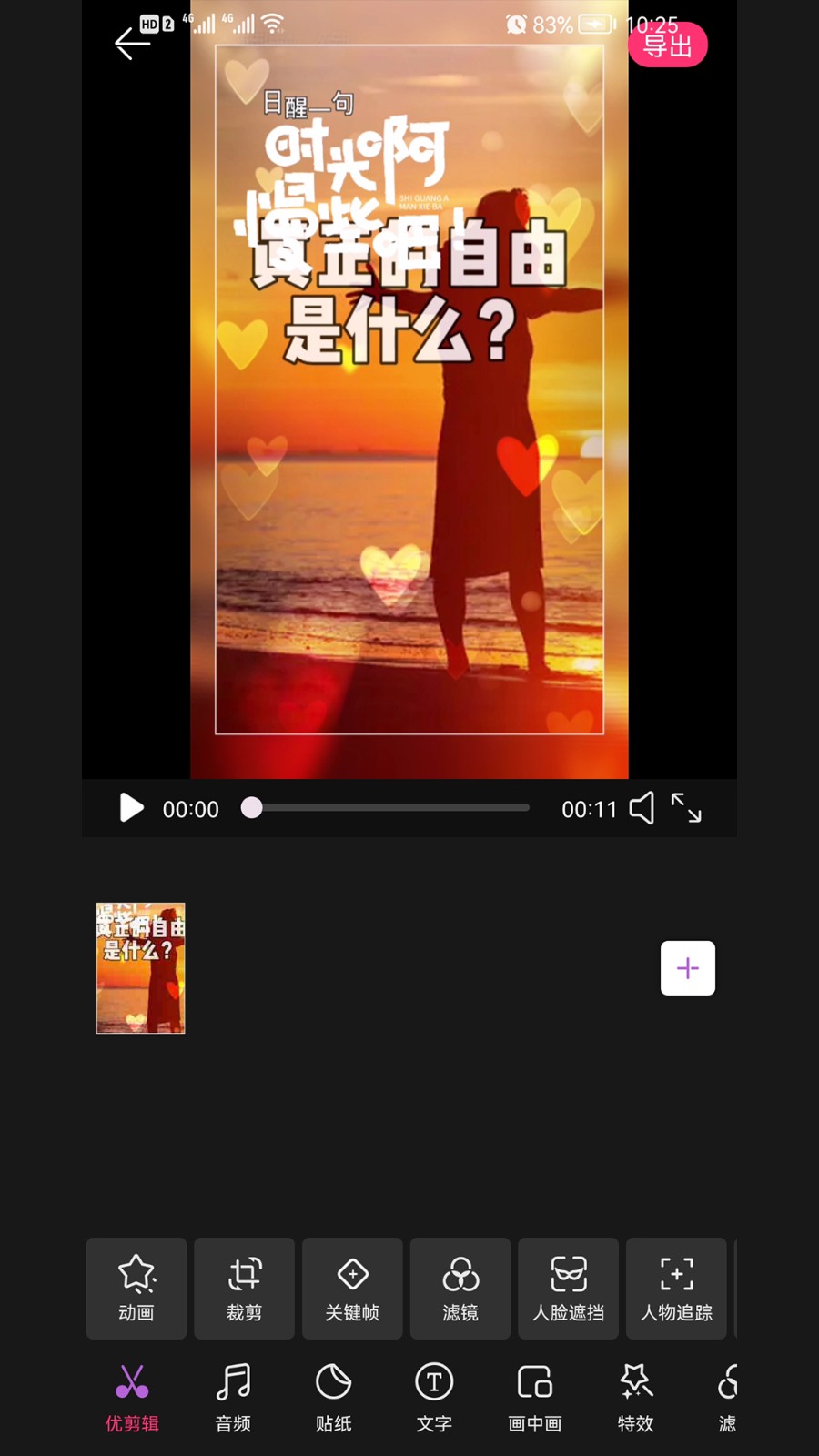
Task: Mute the video sound
Action: [642, 808]
